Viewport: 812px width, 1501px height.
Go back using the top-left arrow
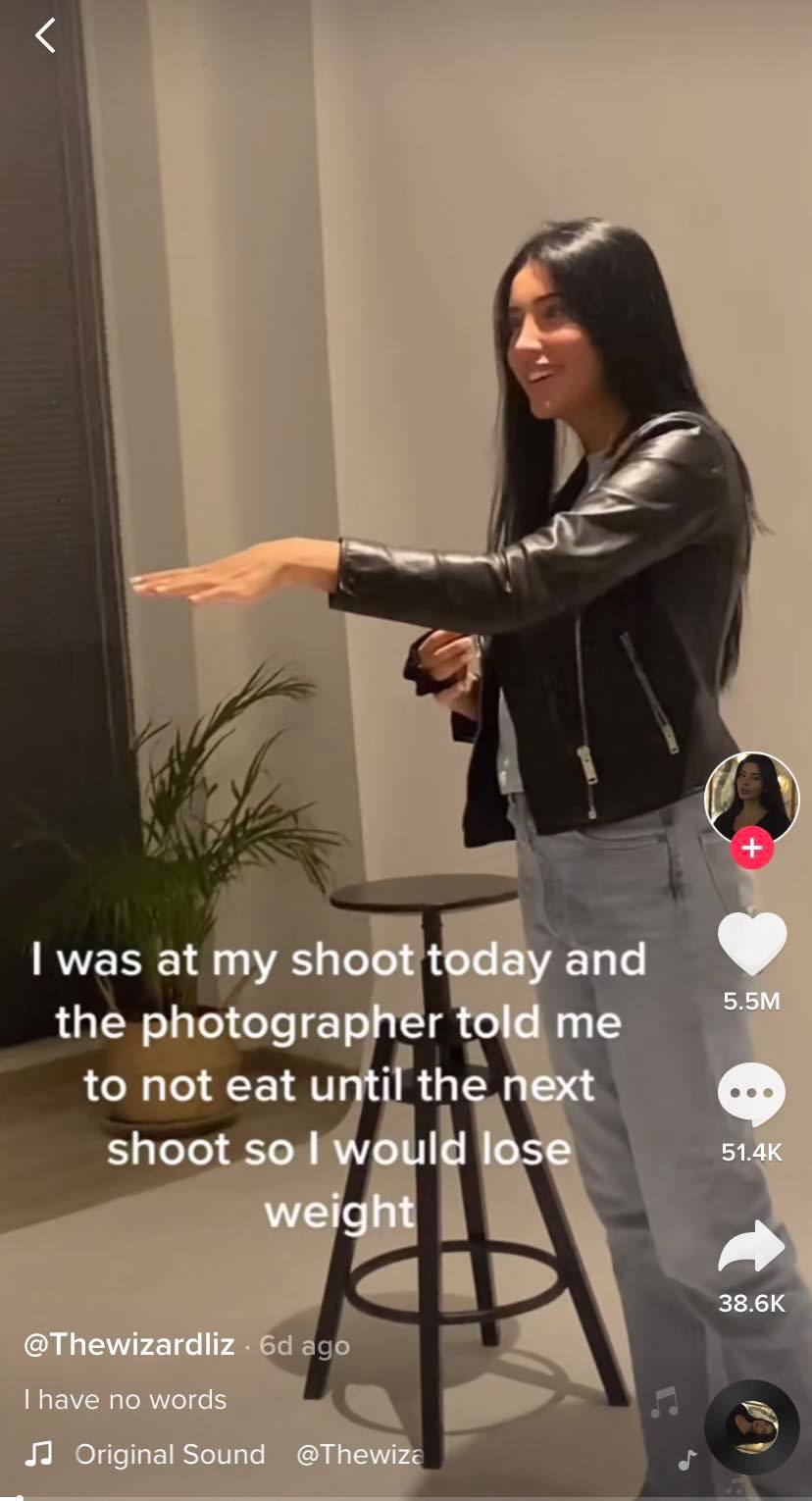45,36
